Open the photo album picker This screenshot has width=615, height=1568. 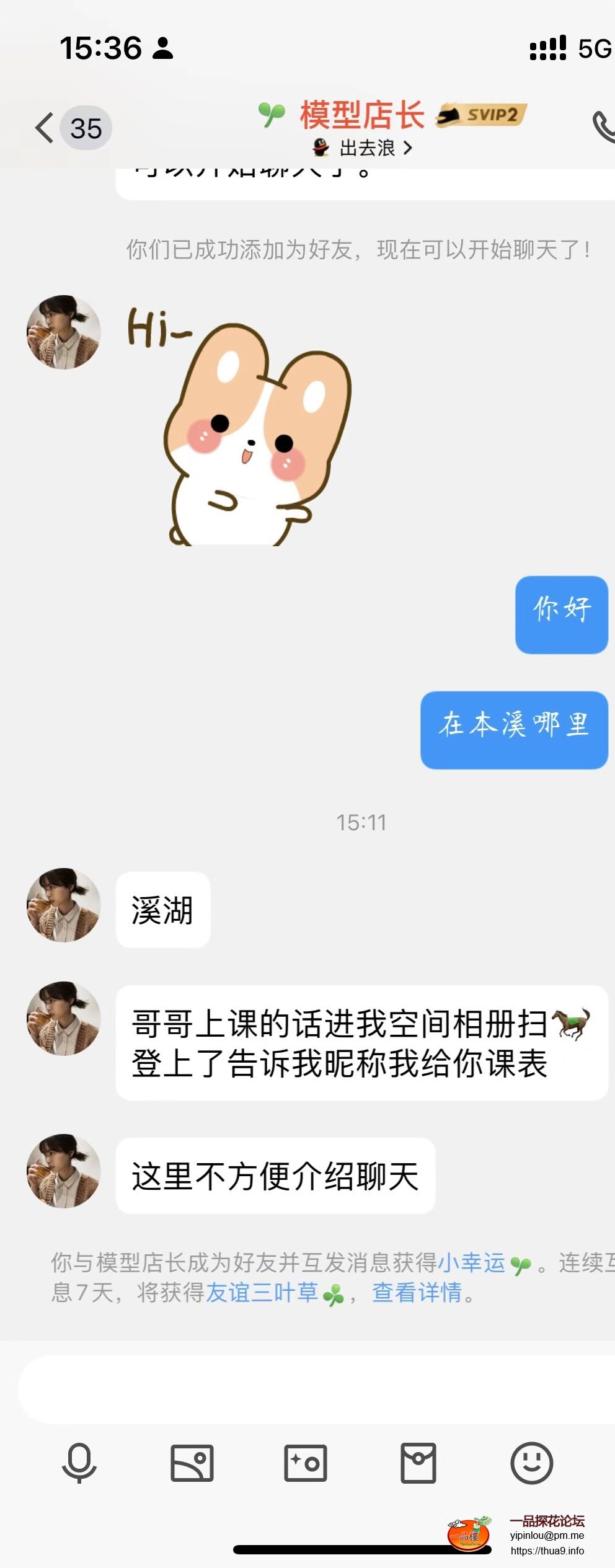click(192, 1463)
